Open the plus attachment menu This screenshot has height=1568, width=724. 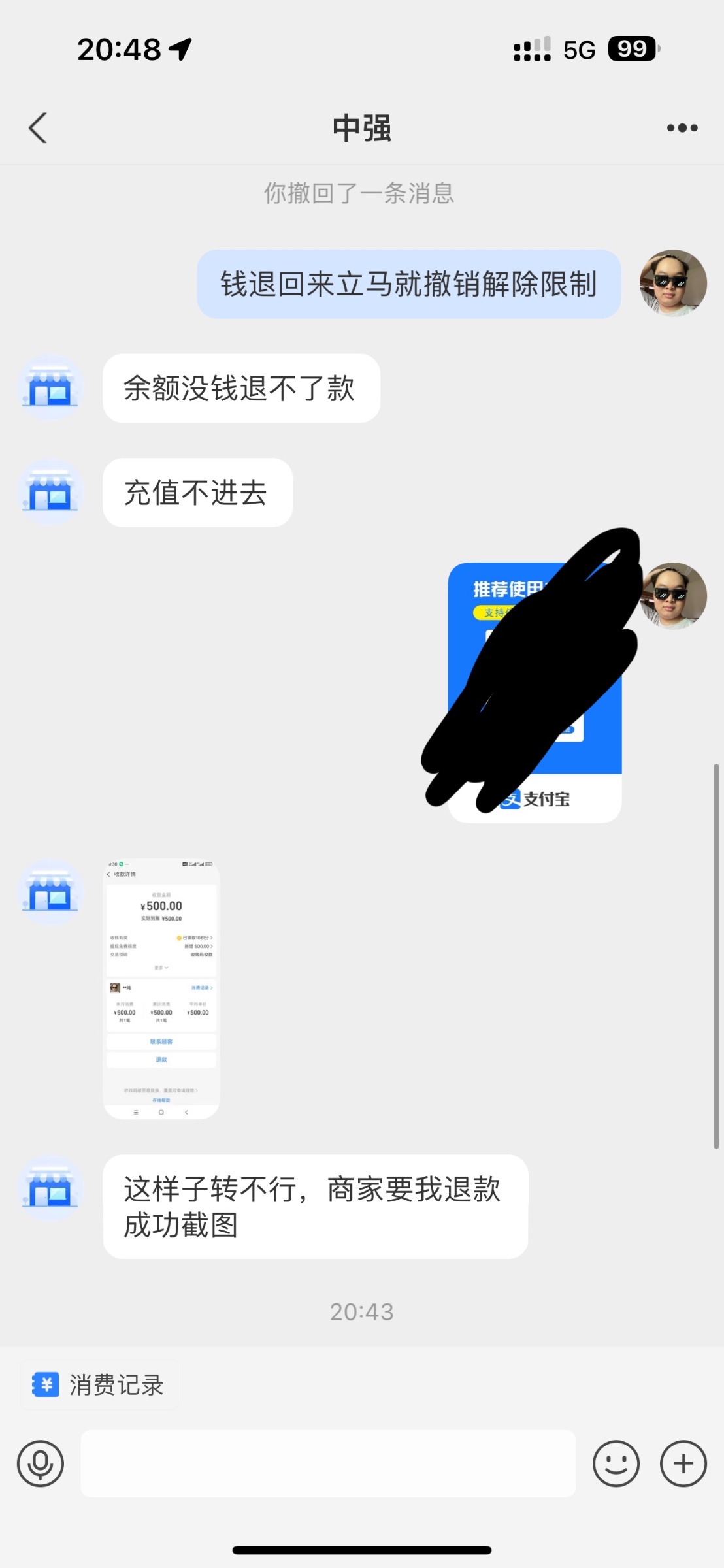683,1463
